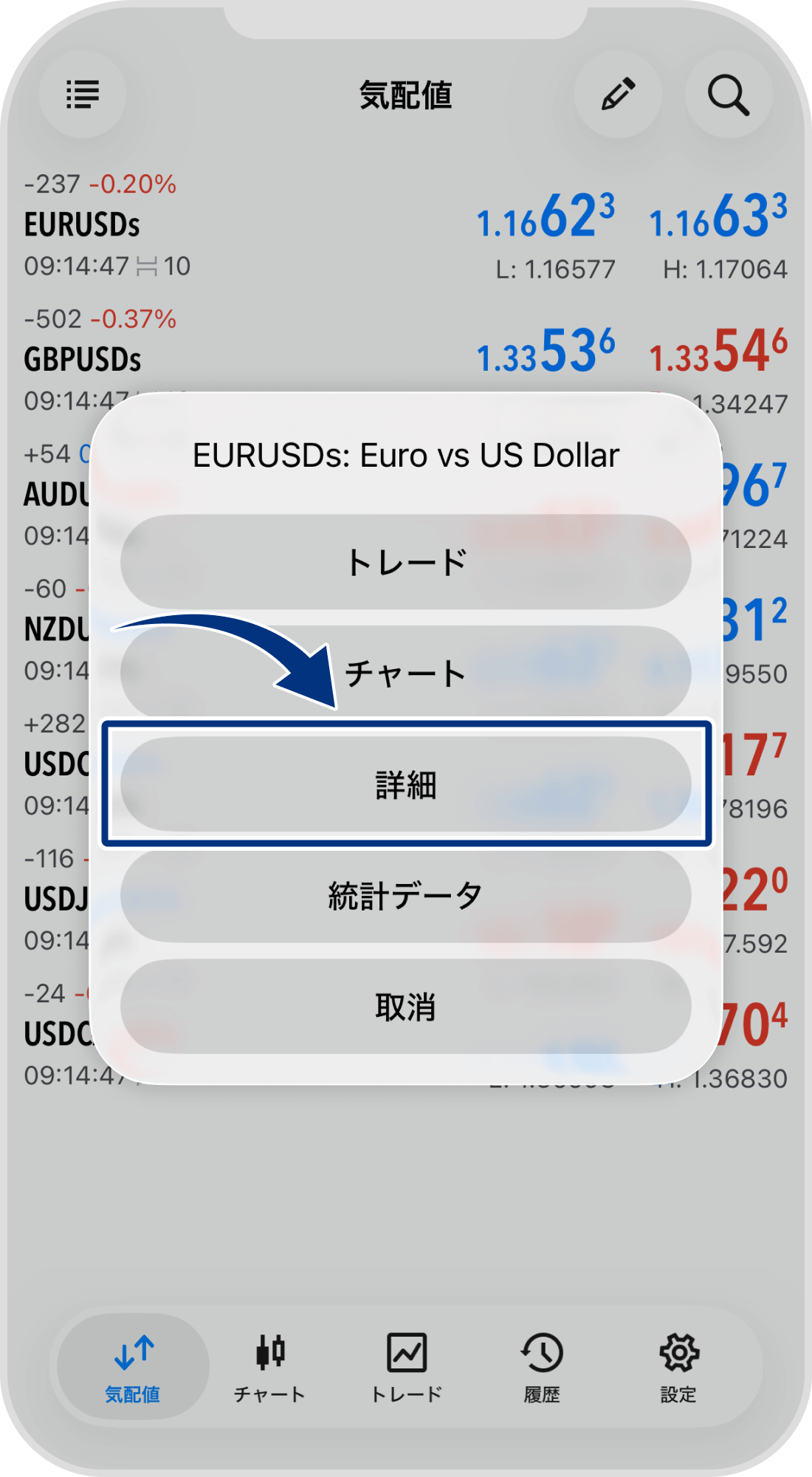Go to the トレード bottom tab

407,1368
